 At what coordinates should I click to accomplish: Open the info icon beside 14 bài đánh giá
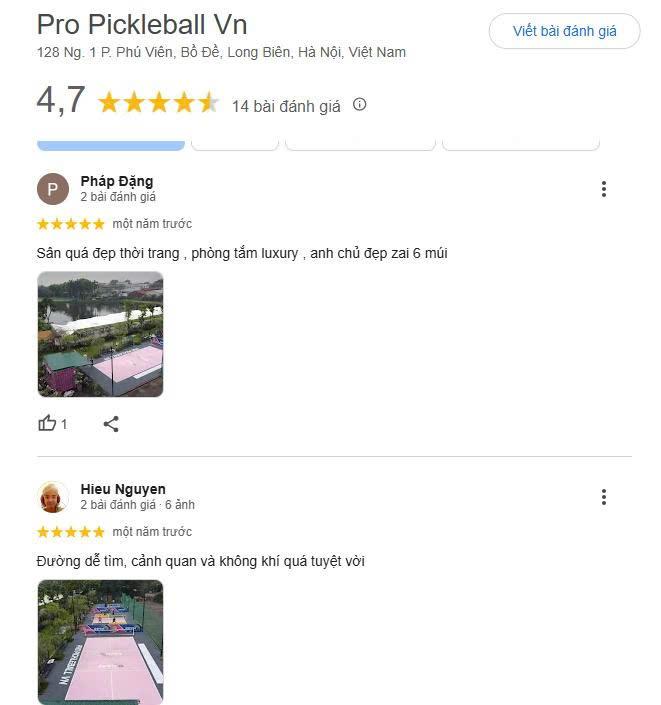click(x=360, y=104)
